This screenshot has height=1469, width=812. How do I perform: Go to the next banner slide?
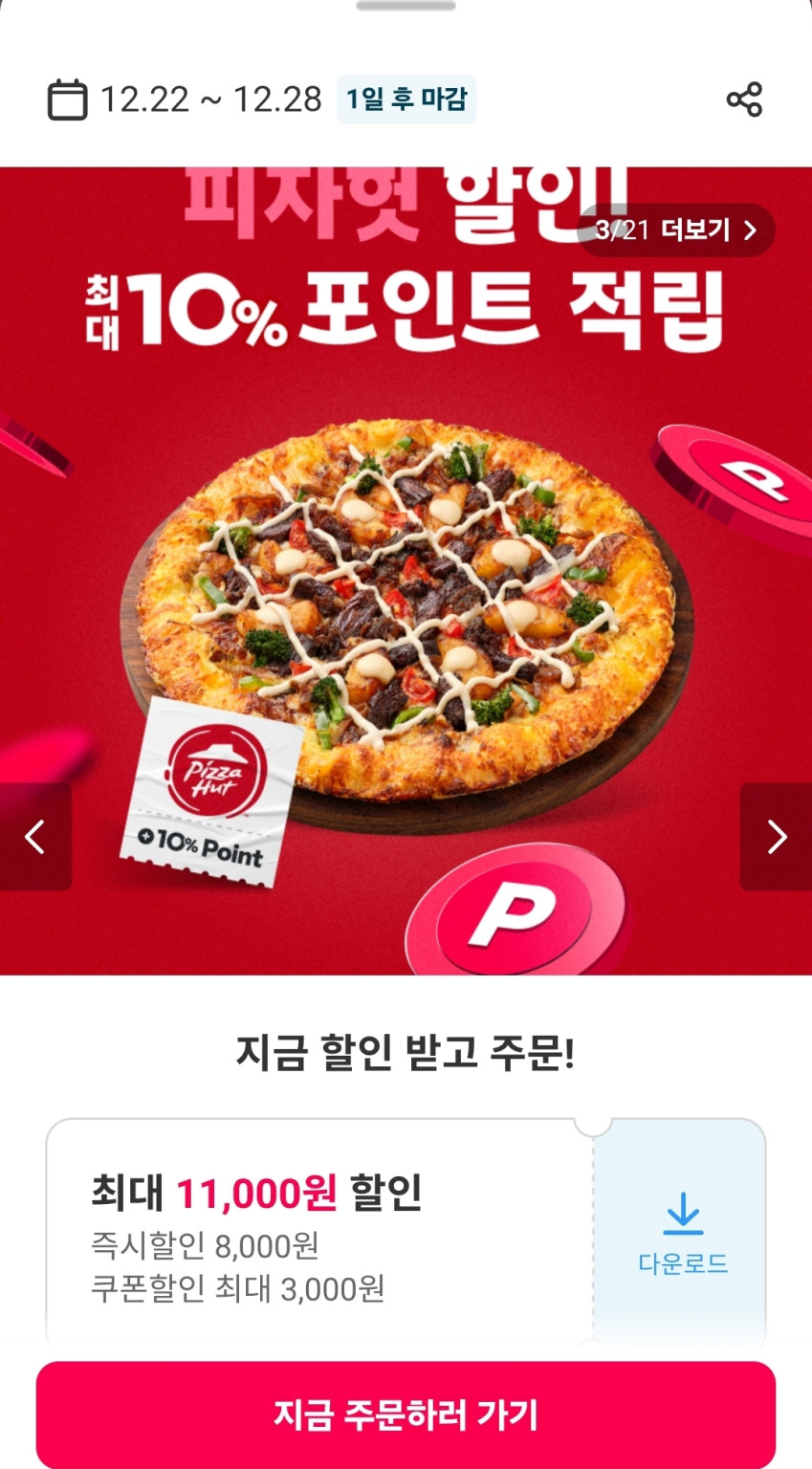[776, 837]
